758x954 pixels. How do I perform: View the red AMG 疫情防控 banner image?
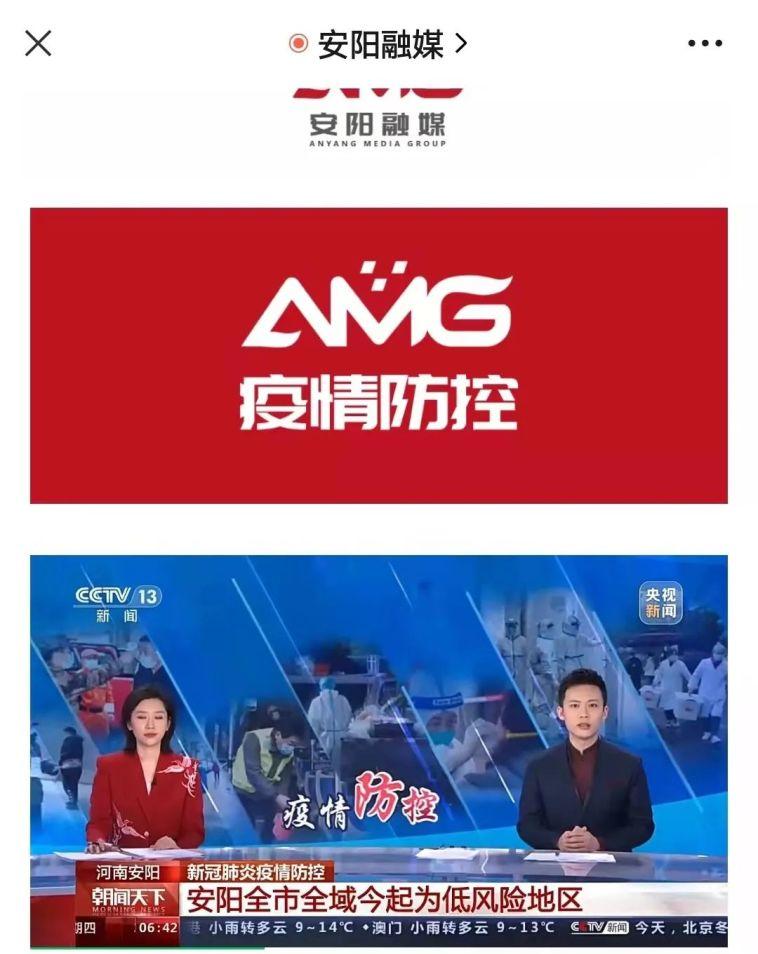pyautogui.click(x=379, y=355)
